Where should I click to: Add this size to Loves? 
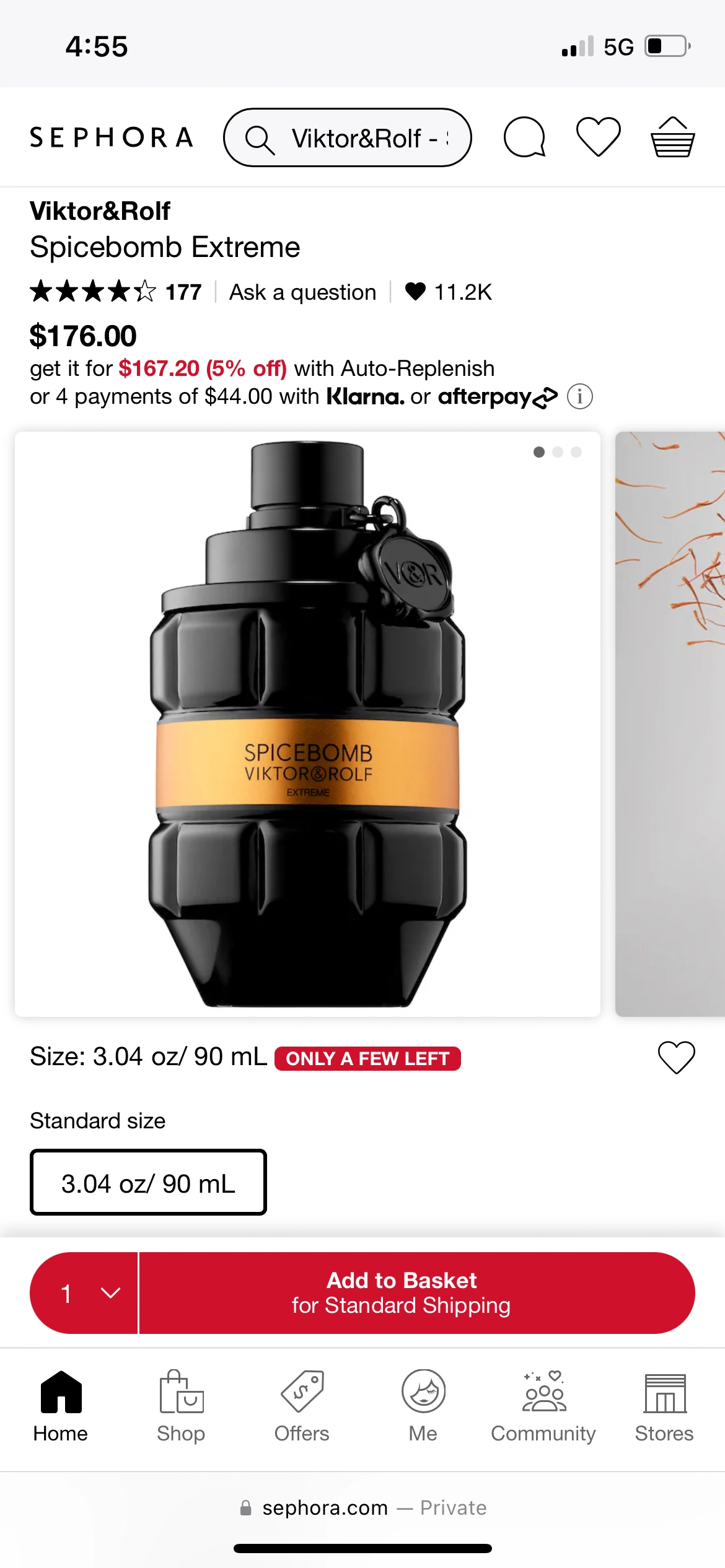[676, 1057]
